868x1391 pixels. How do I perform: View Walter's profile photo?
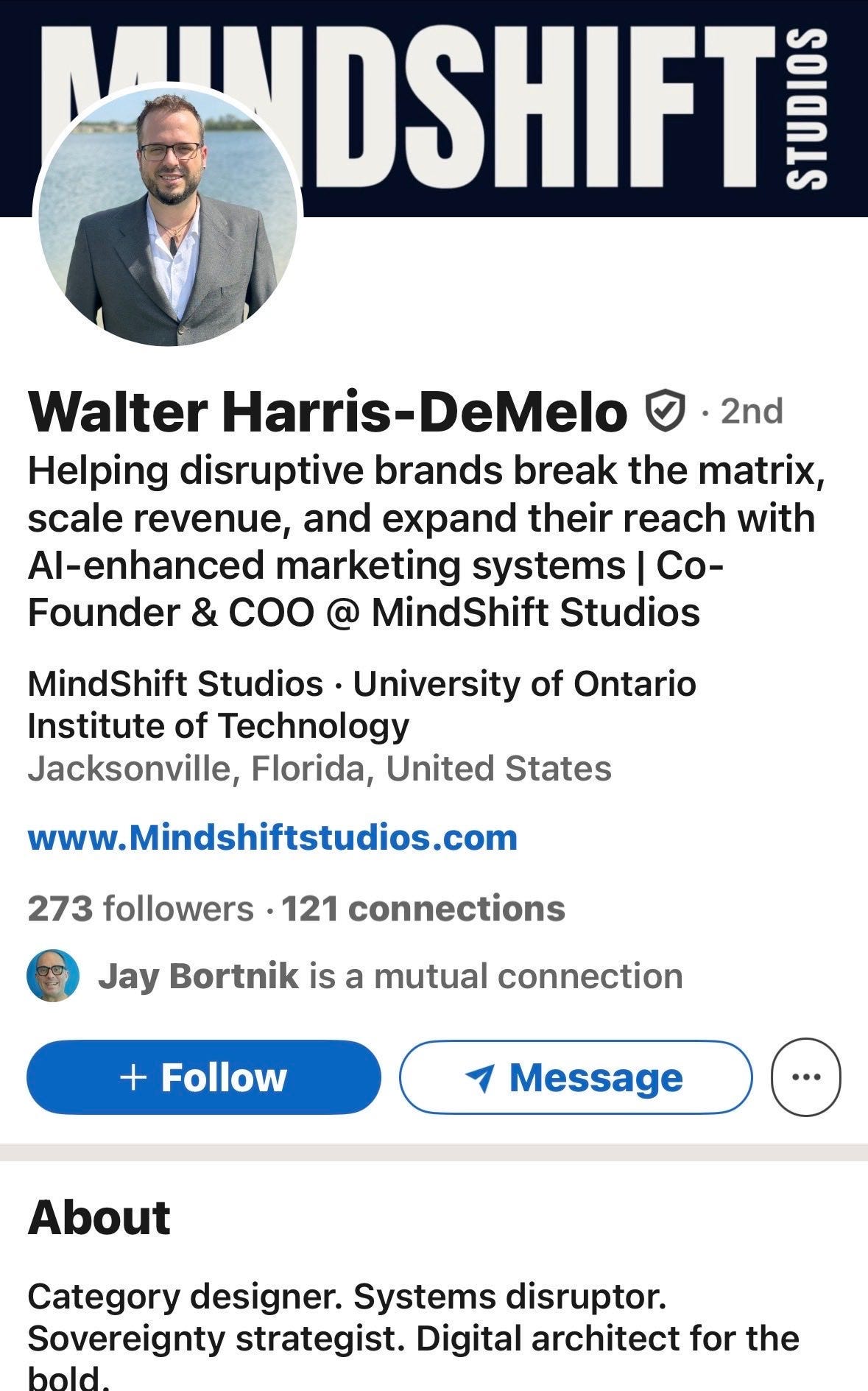(x=168, y=216)
